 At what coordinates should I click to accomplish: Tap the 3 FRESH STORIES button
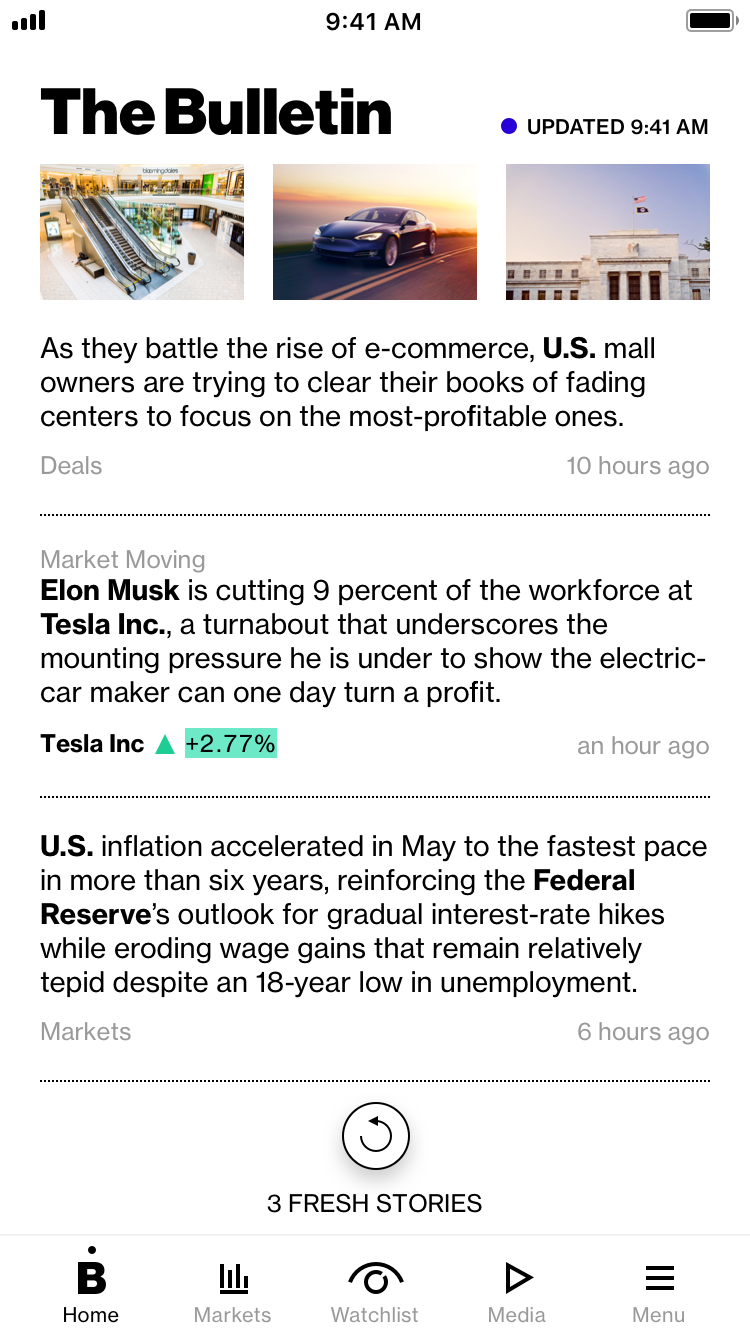[x=375, y=1203]
